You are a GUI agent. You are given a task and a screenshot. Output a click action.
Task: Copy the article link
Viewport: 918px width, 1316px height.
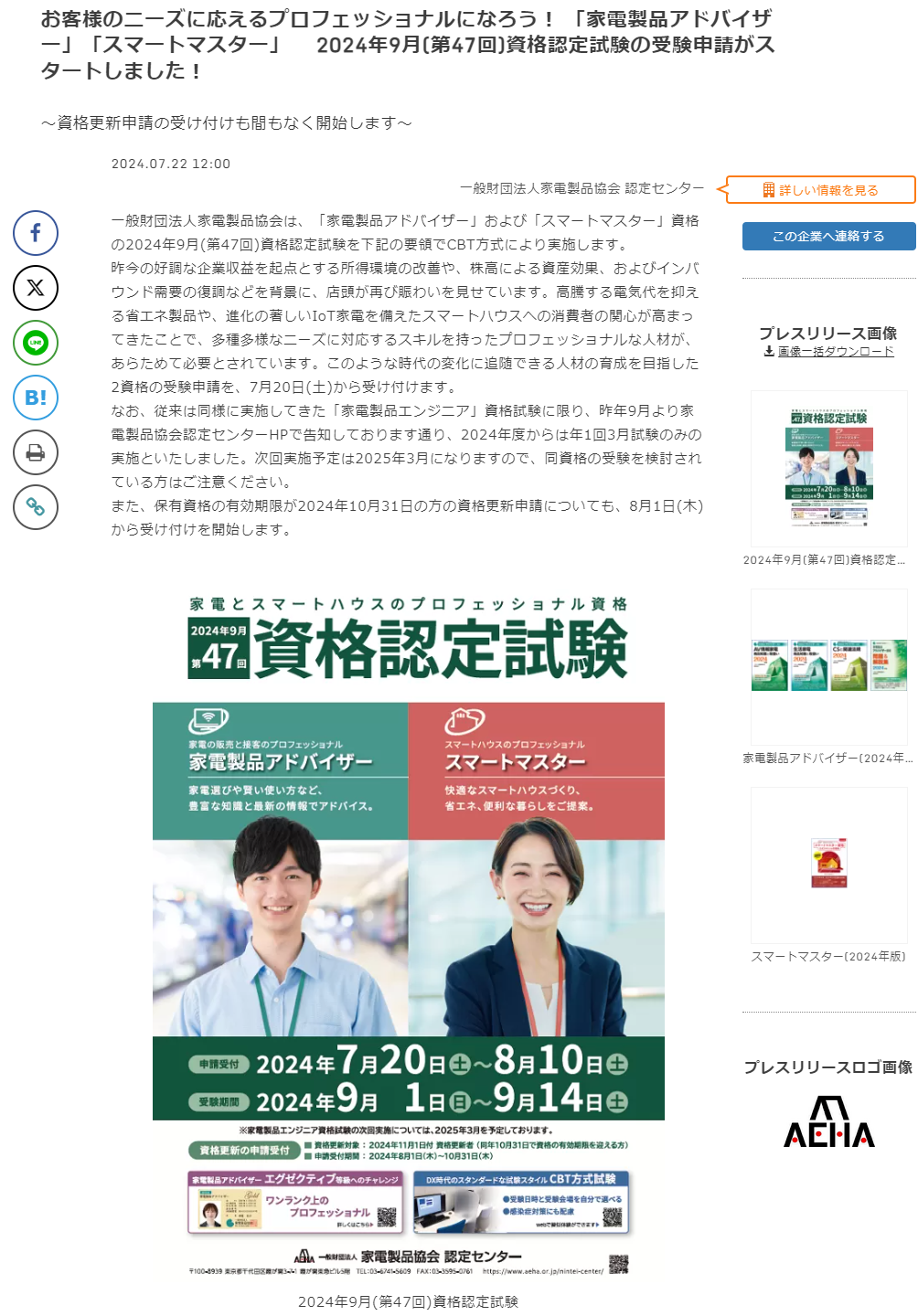tap(36, 507)
